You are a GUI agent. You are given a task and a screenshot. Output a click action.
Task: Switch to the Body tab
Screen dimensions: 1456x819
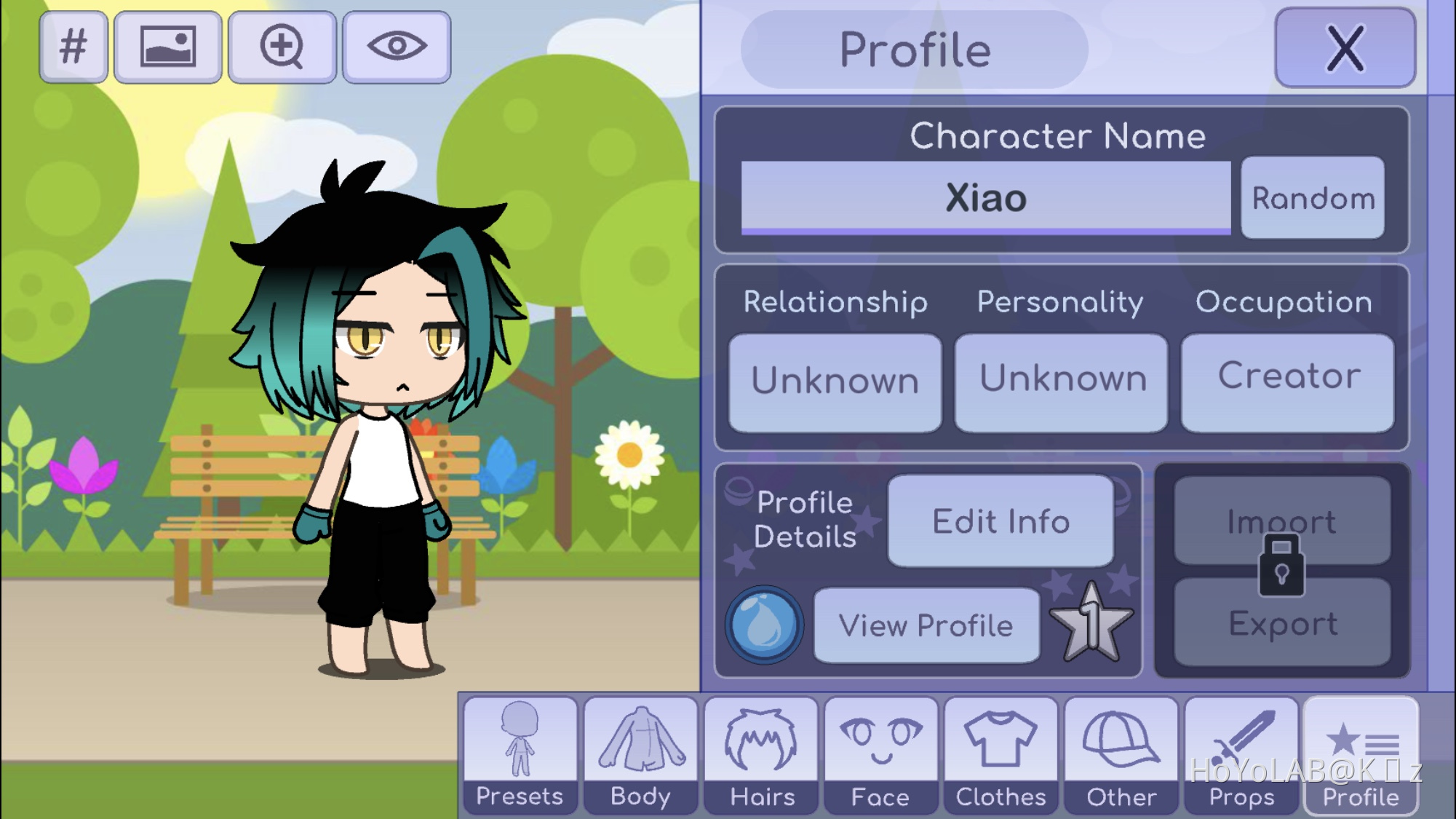coord(640,756)
